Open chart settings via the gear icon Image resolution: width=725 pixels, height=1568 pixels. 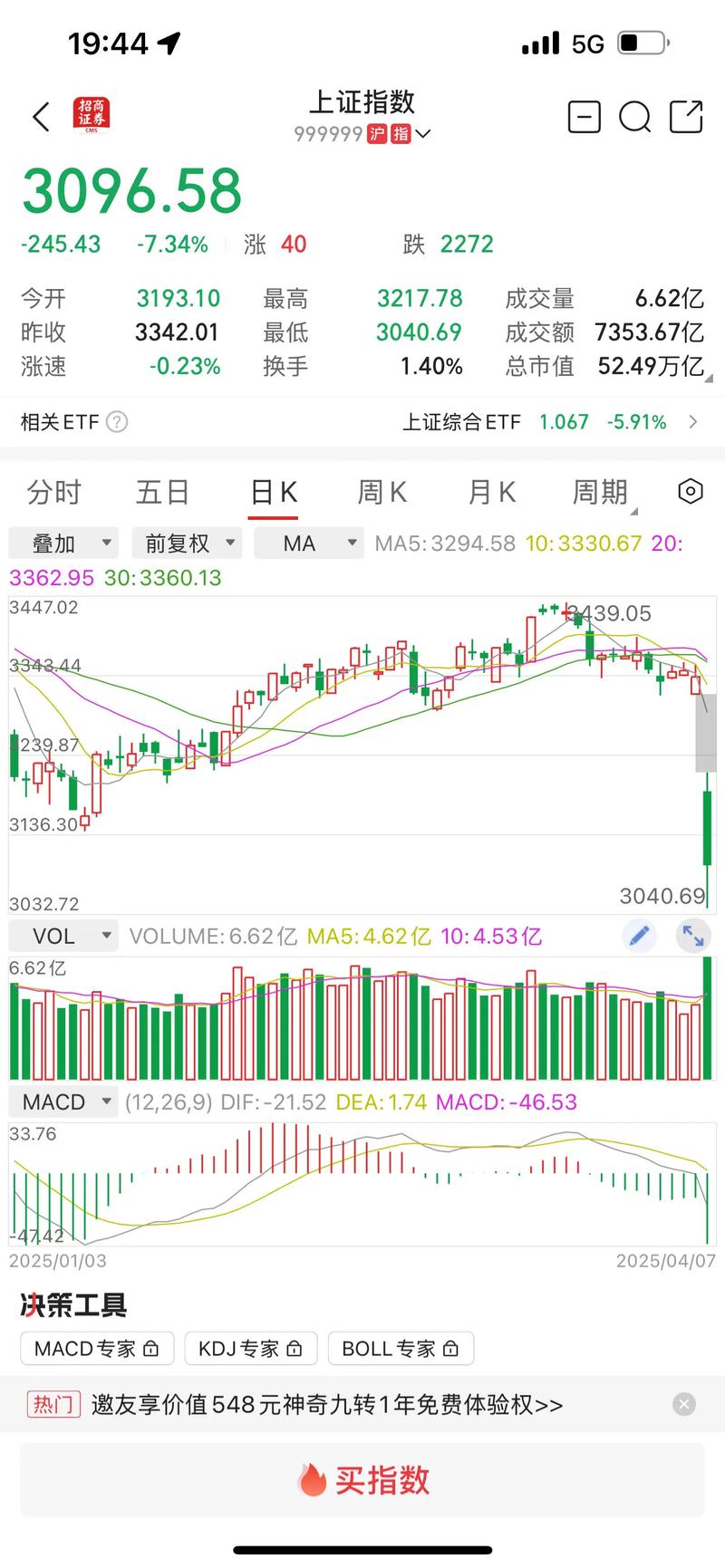689,491
